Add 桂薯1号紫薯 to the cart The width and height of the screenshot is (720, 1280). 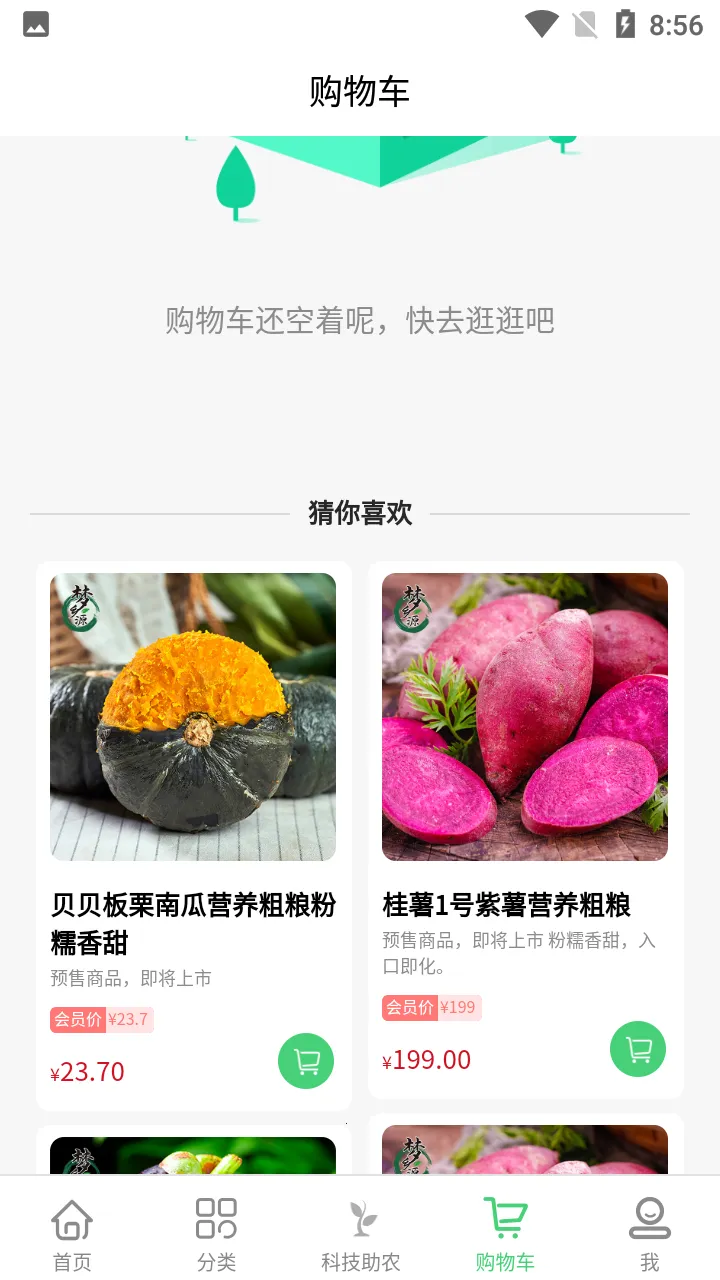(x=638, y=1049)
